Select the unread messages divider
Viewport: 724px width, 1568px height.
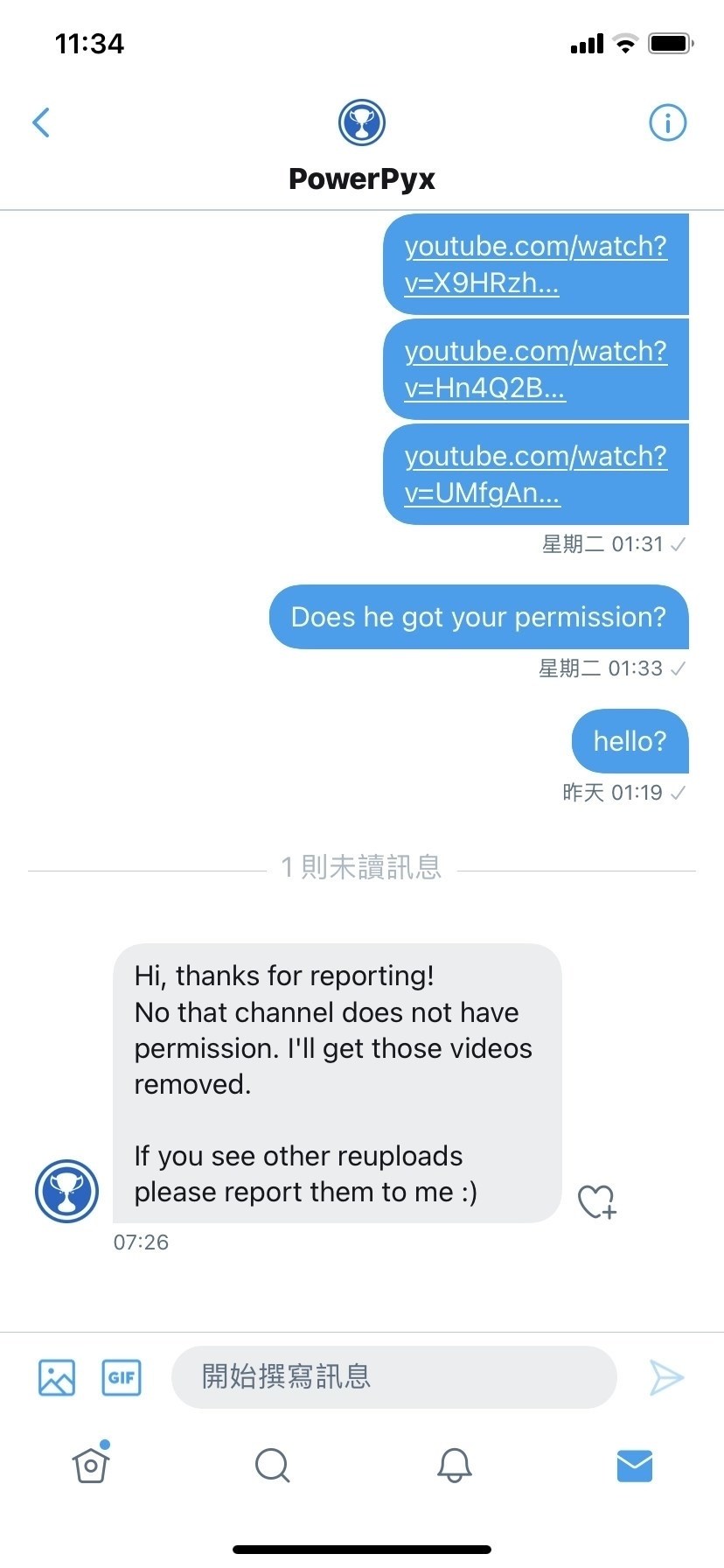click(x=361, y=867)
